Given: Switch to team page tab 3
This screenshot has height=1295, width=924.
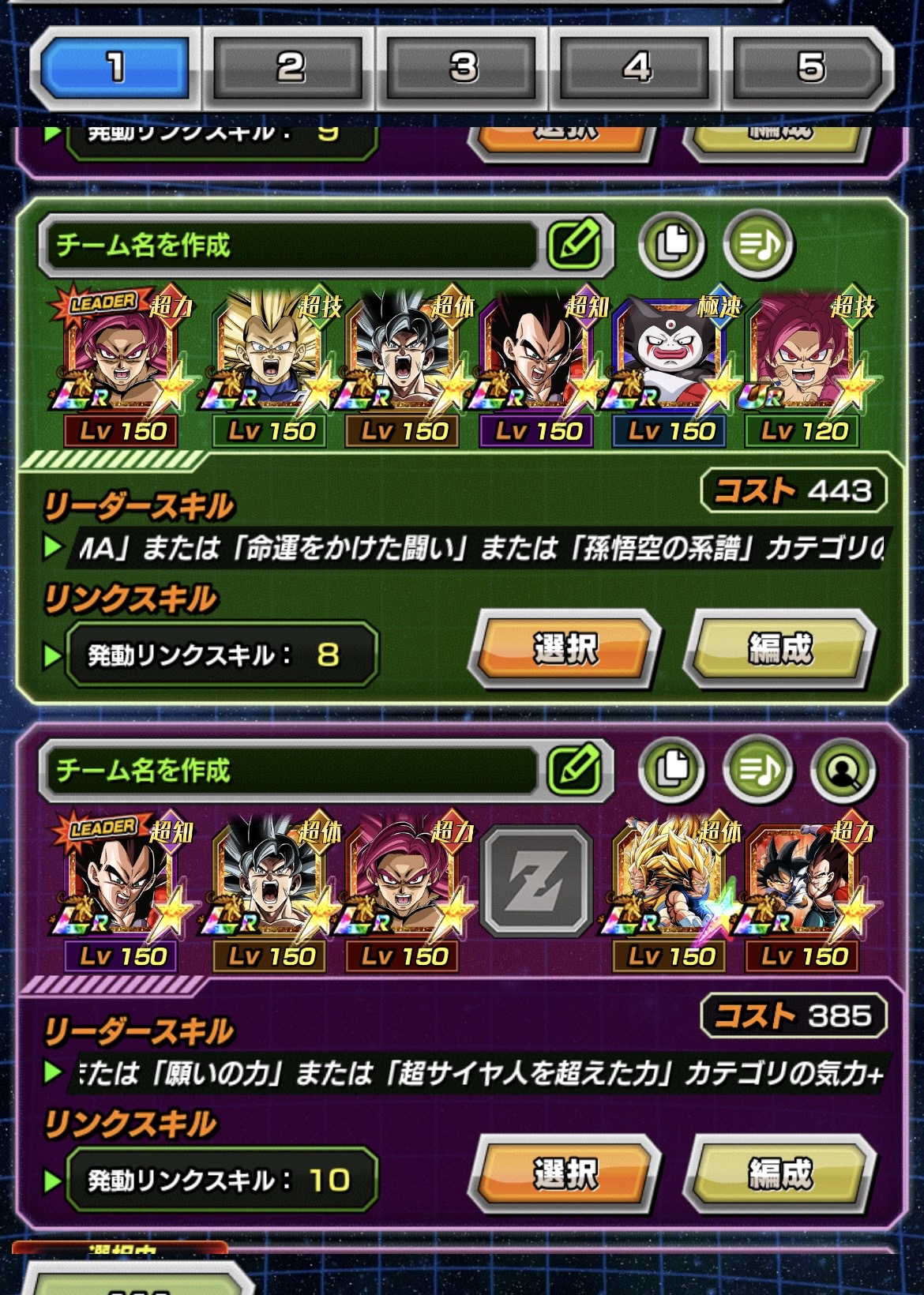Looking at the screenshot, I should [x=463, y=66].
